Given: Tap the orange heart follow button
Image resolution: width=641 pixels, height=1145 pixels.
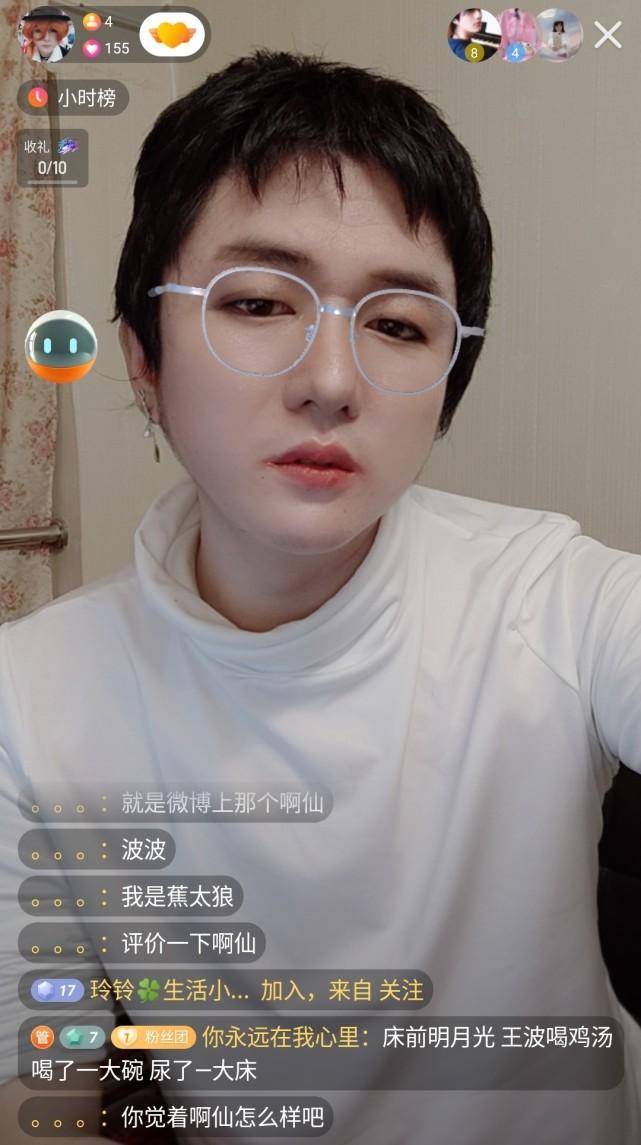Looking at the screenshot, I should pyautogui.click(x=172, y=35).
